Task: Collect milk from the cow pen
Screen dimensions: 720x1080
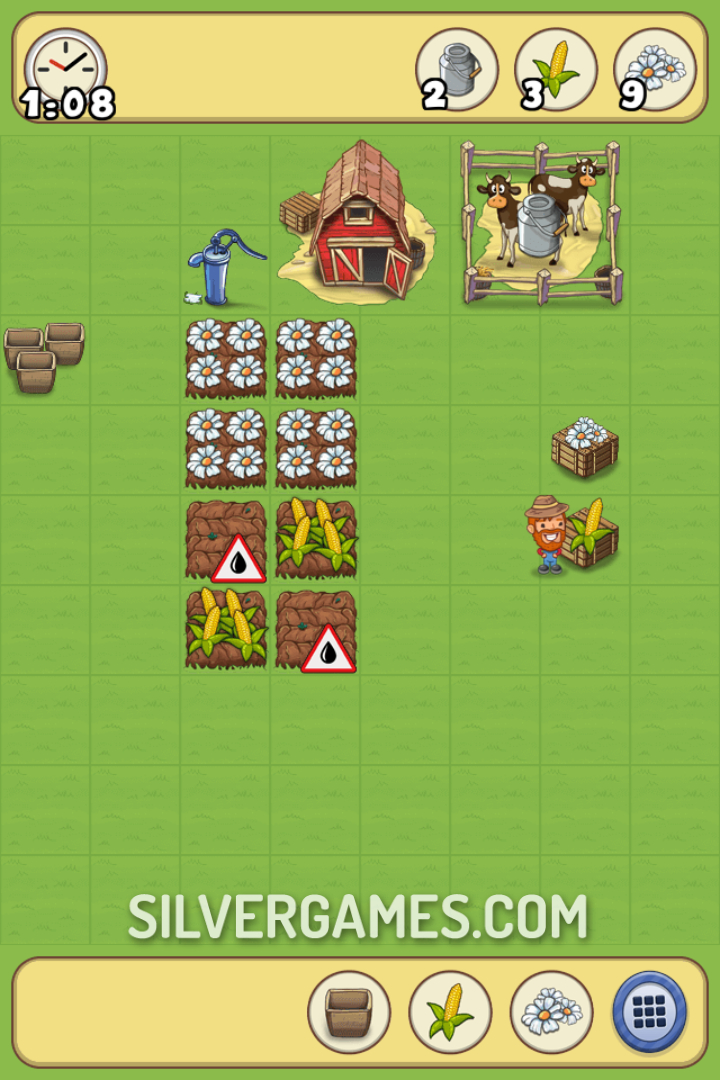Action: [x=542, y=222]
